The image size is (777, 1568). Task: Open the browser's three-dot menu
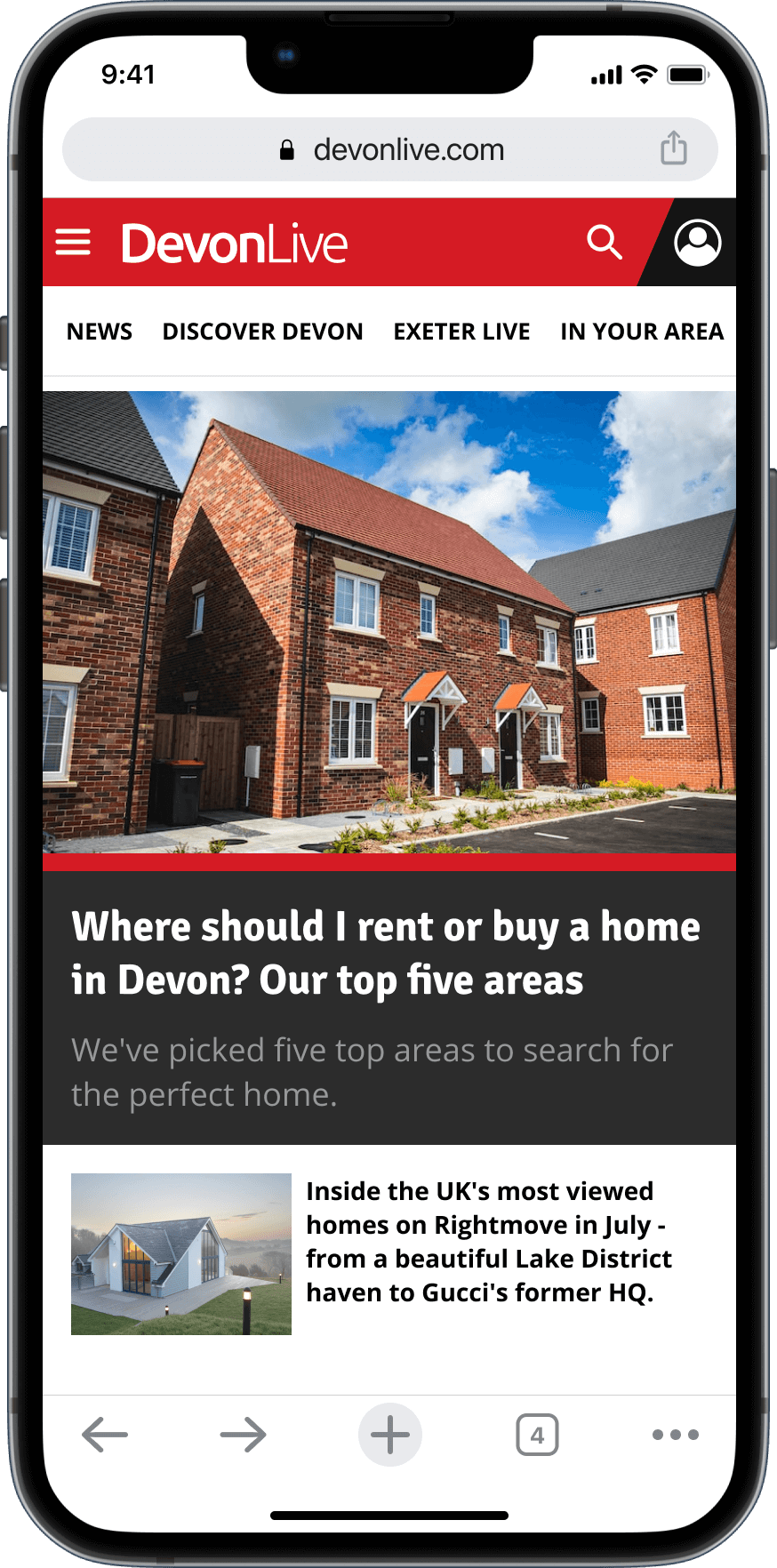click(x=675, y=1435)
